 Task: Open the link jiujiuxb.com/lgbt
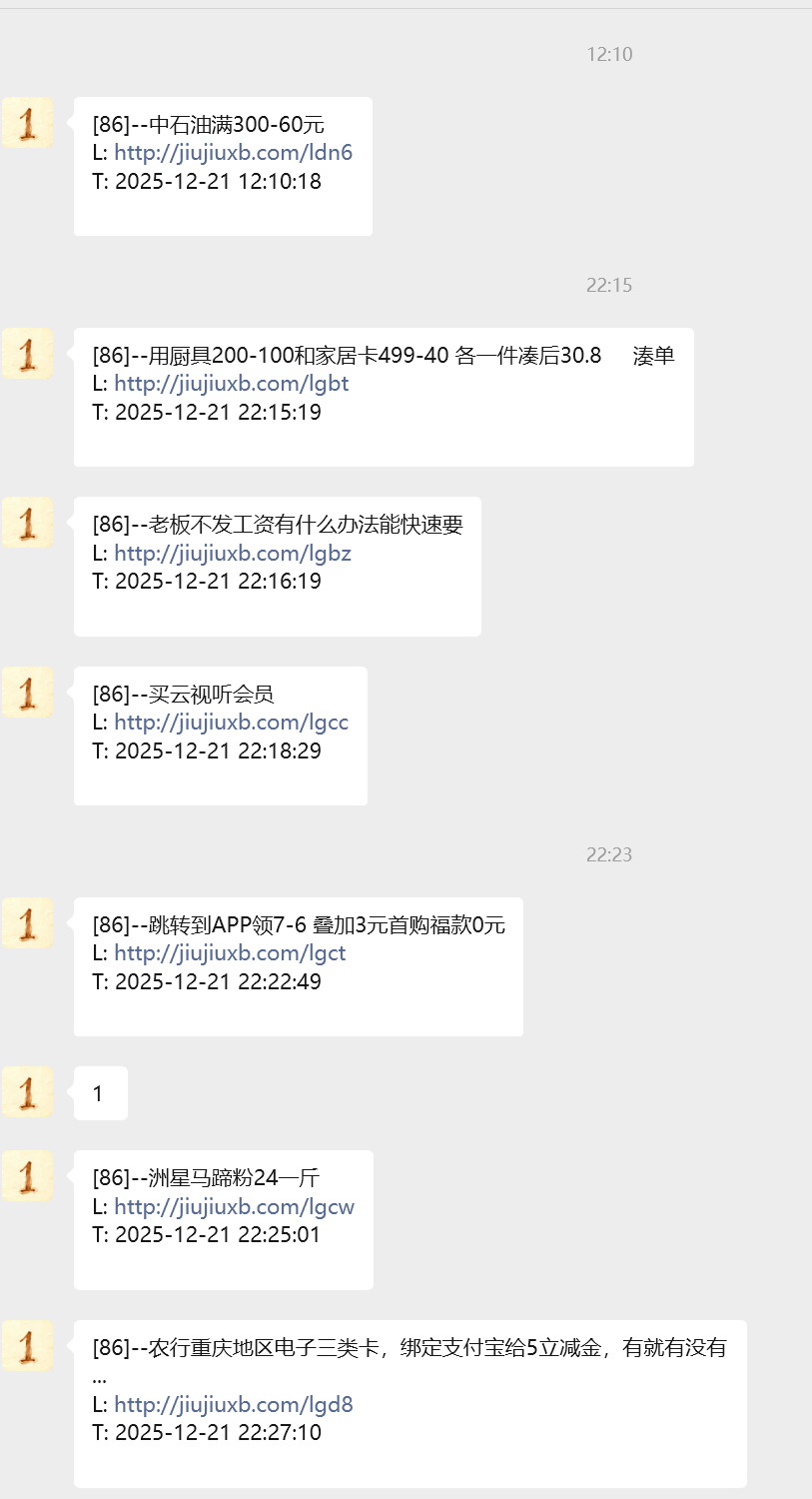[231, 384]
